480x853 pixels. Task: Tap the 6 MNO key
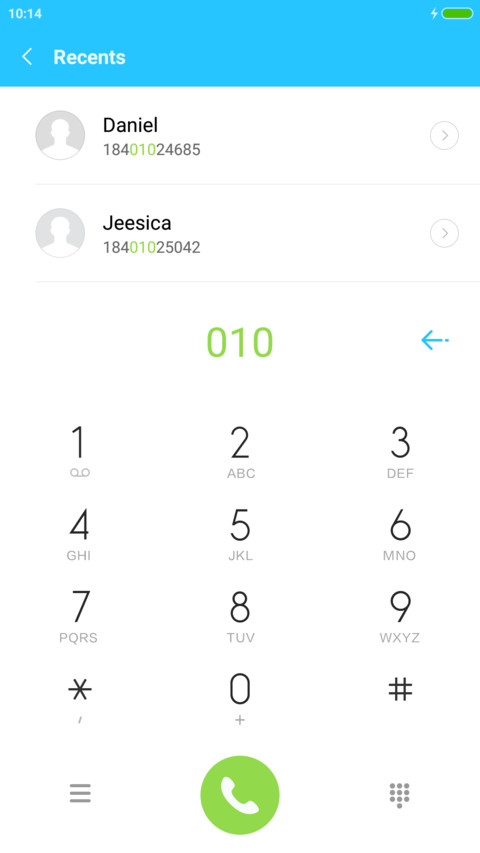point(400,534)
